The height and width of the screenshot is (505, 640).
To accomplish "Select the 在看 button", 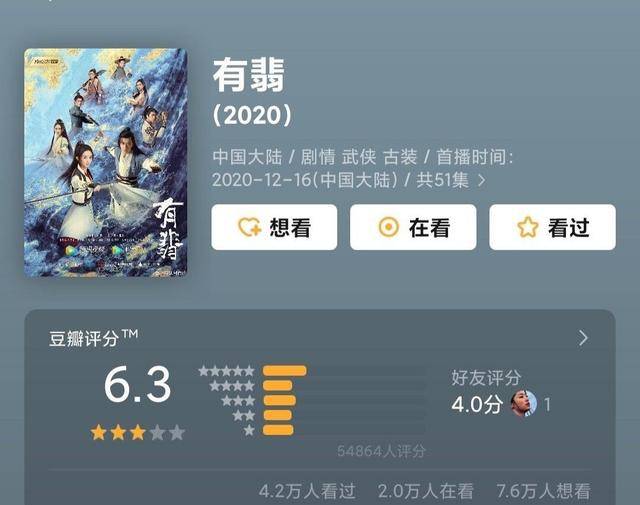I will (412, 227).
